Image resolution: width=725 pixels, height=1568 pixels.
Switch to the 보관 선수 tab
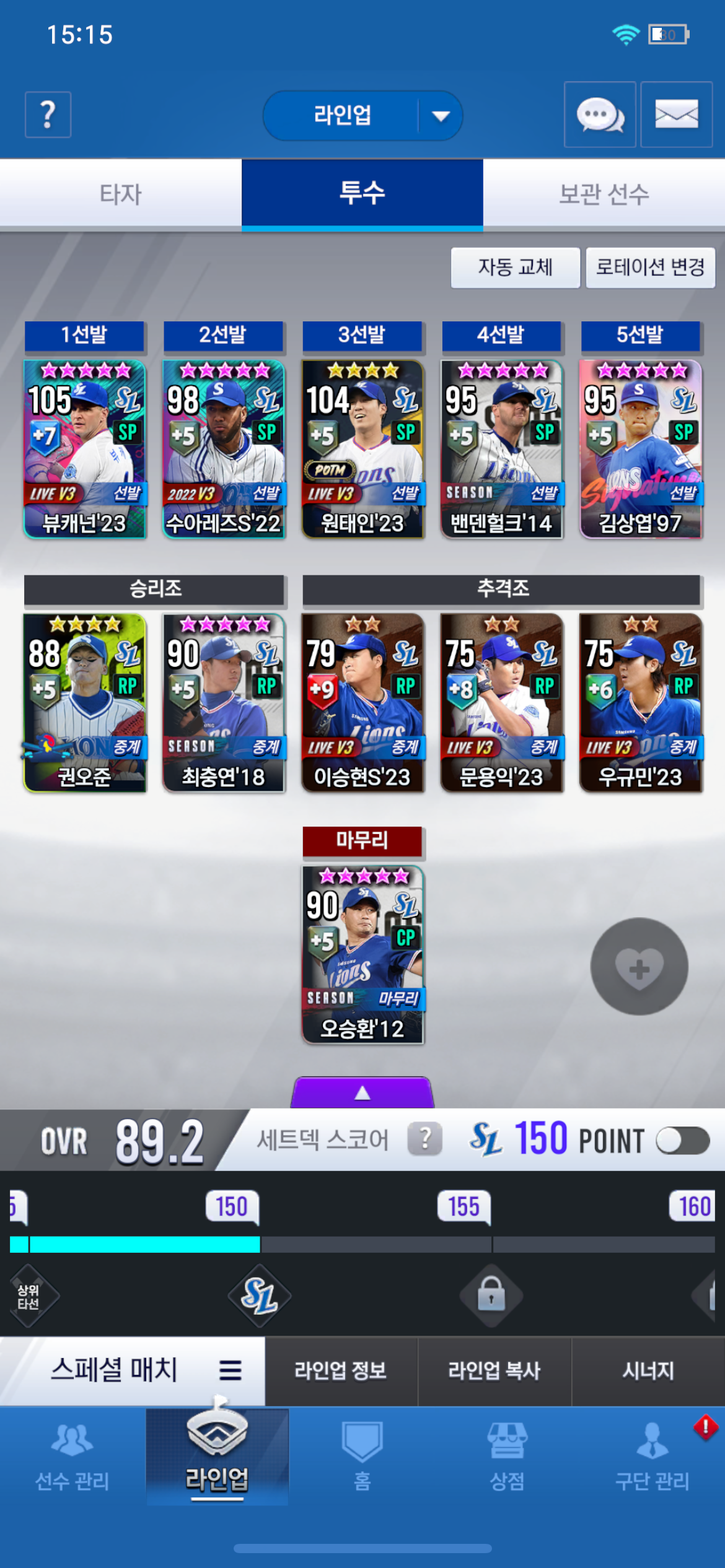tap(604, 194)
